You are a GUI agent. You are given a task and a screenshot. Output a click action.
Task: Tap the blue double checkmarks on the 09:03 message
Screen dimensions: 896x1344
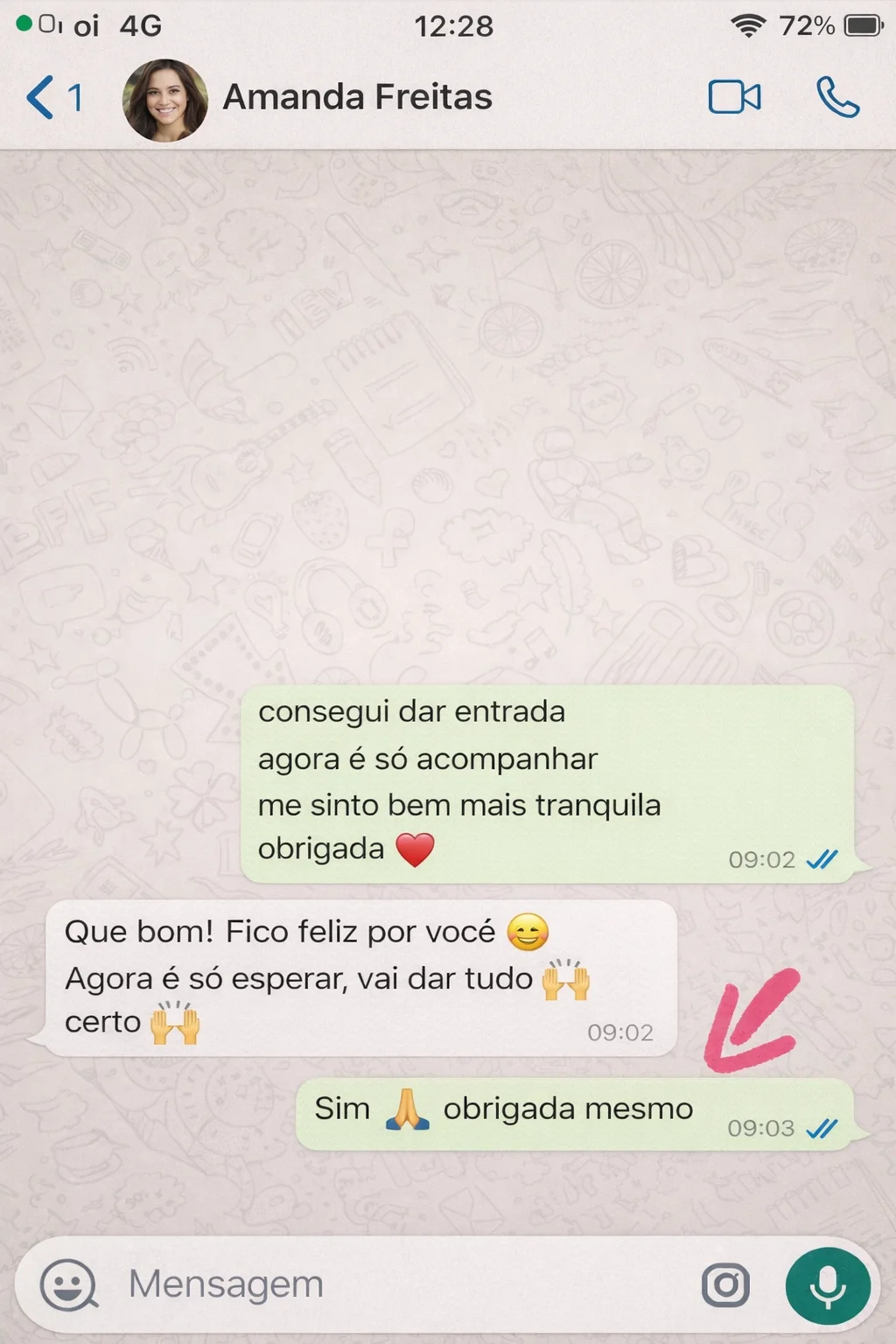[821, 1130]
